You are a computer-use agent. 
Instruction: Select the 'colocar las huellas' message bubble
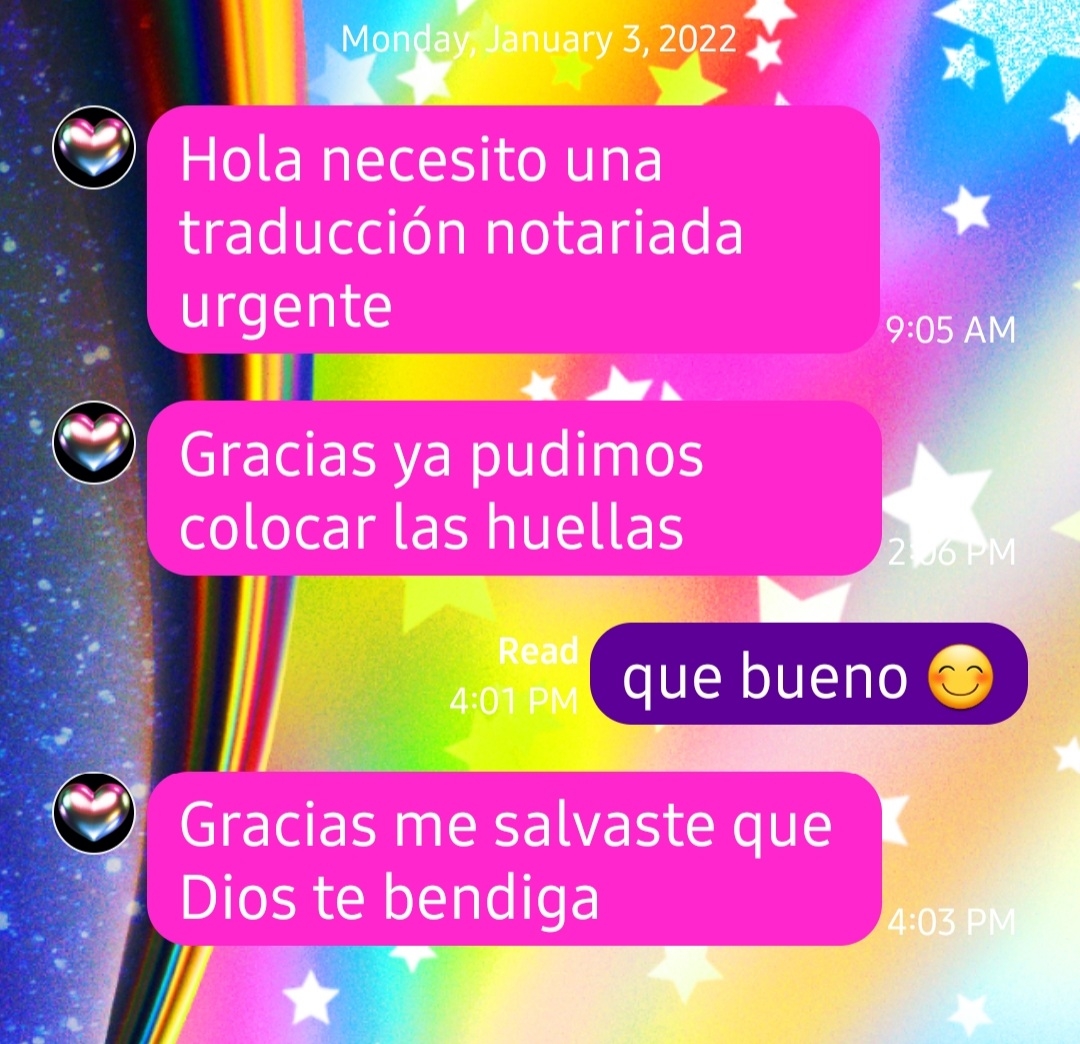coord(512,488)
